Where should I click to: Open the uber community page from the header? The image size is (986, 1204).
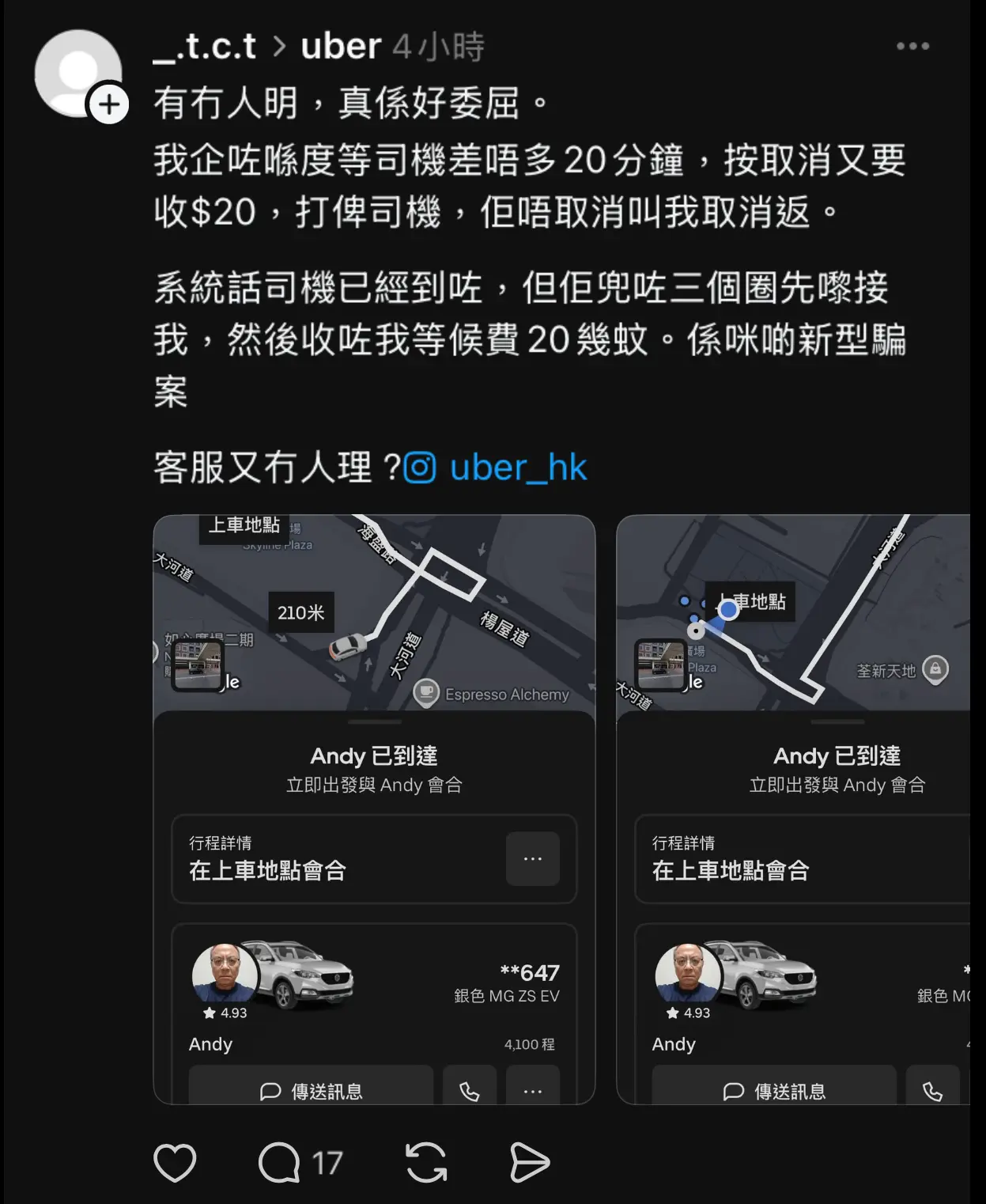(x=341, y=45)
